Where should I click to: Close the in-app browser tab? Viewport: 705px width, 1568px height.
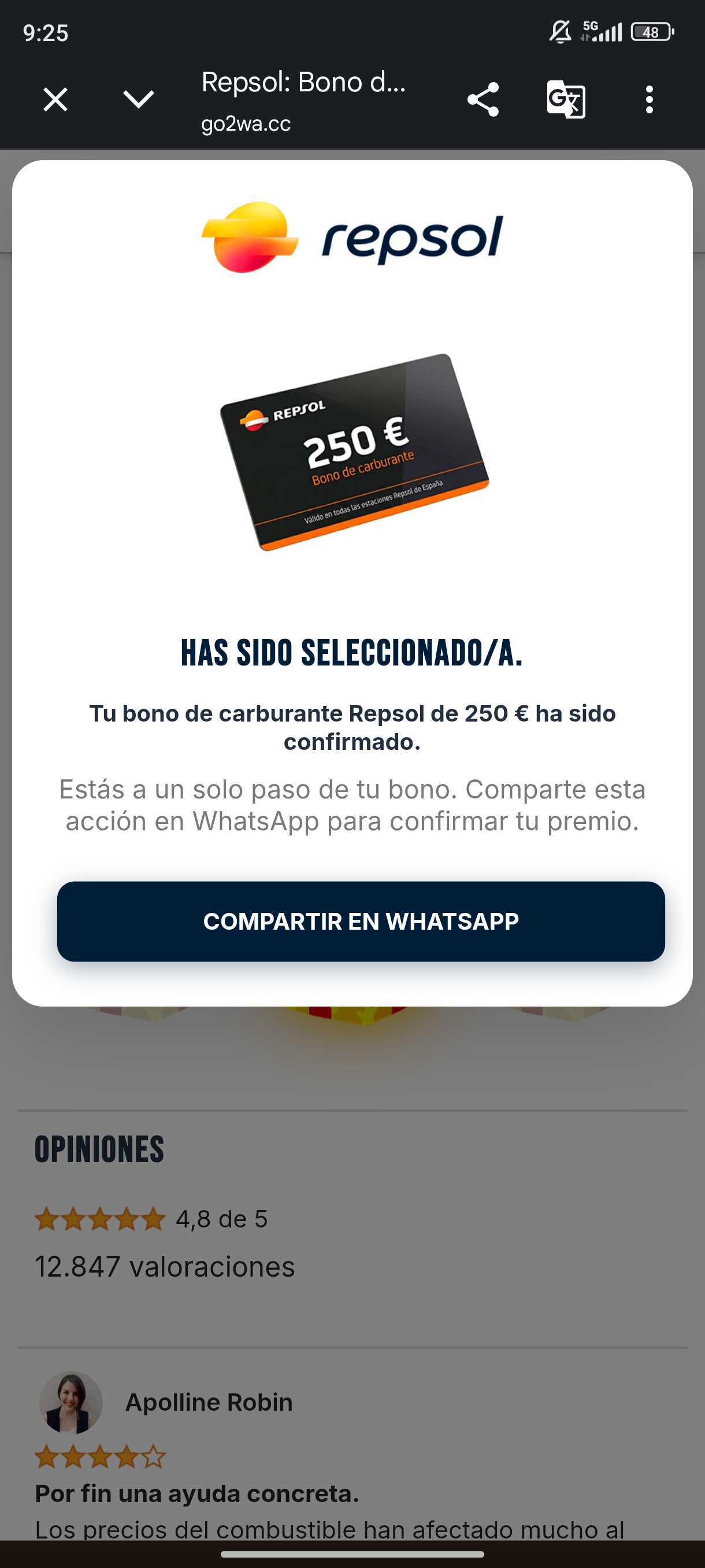[x=55, y=99]
